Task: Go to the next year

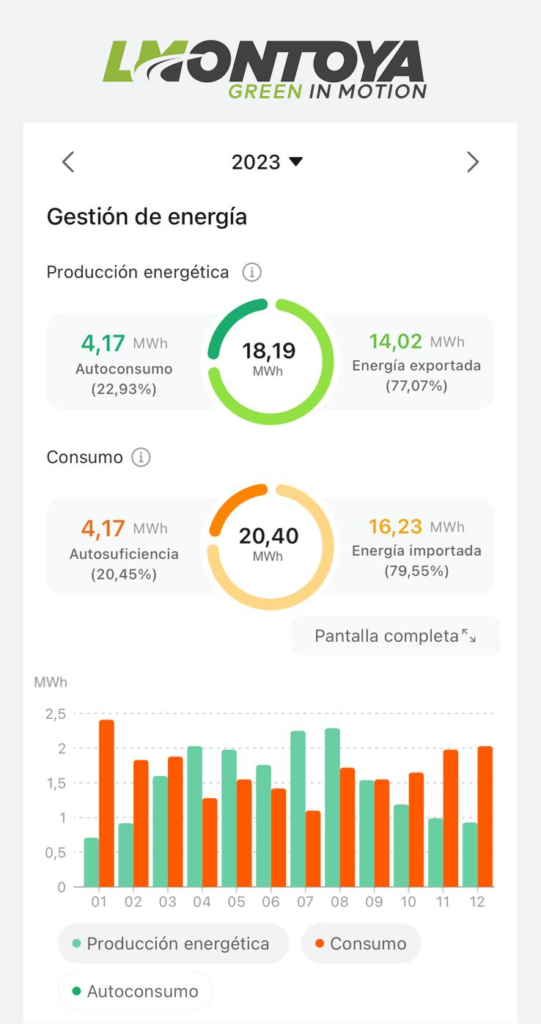Action: [472, 162]
